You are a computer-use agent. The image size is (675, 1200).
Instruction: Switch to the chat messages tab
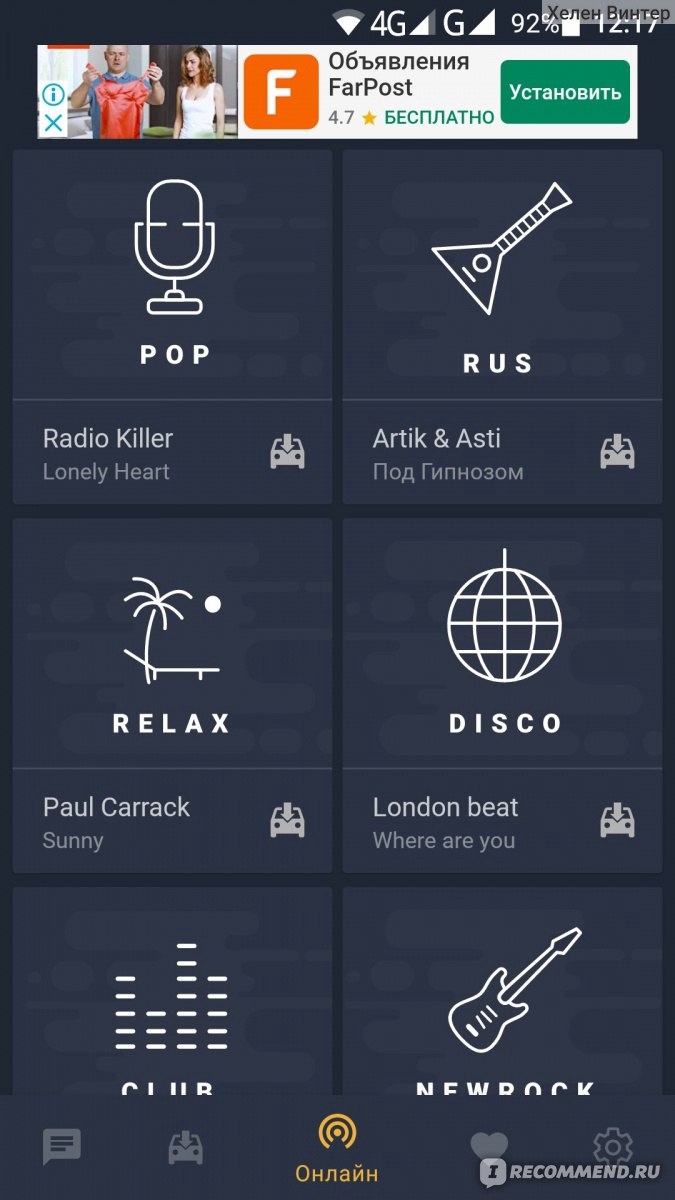click(x=62, y=1147)
